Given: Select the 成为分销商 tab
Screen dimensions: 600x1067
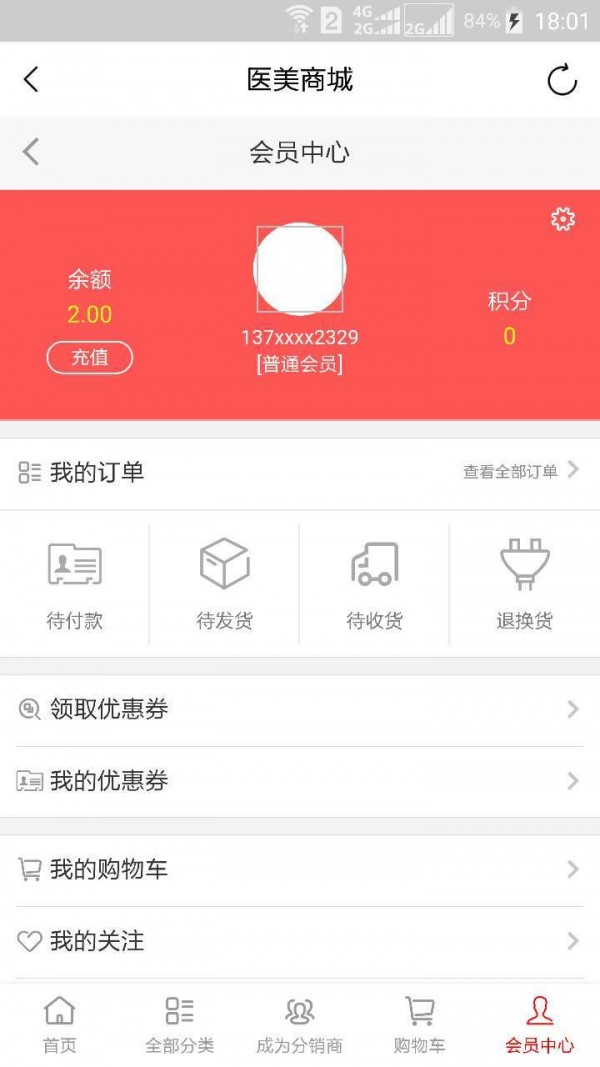Looking at the screenshot, I should coord(300,1025).
